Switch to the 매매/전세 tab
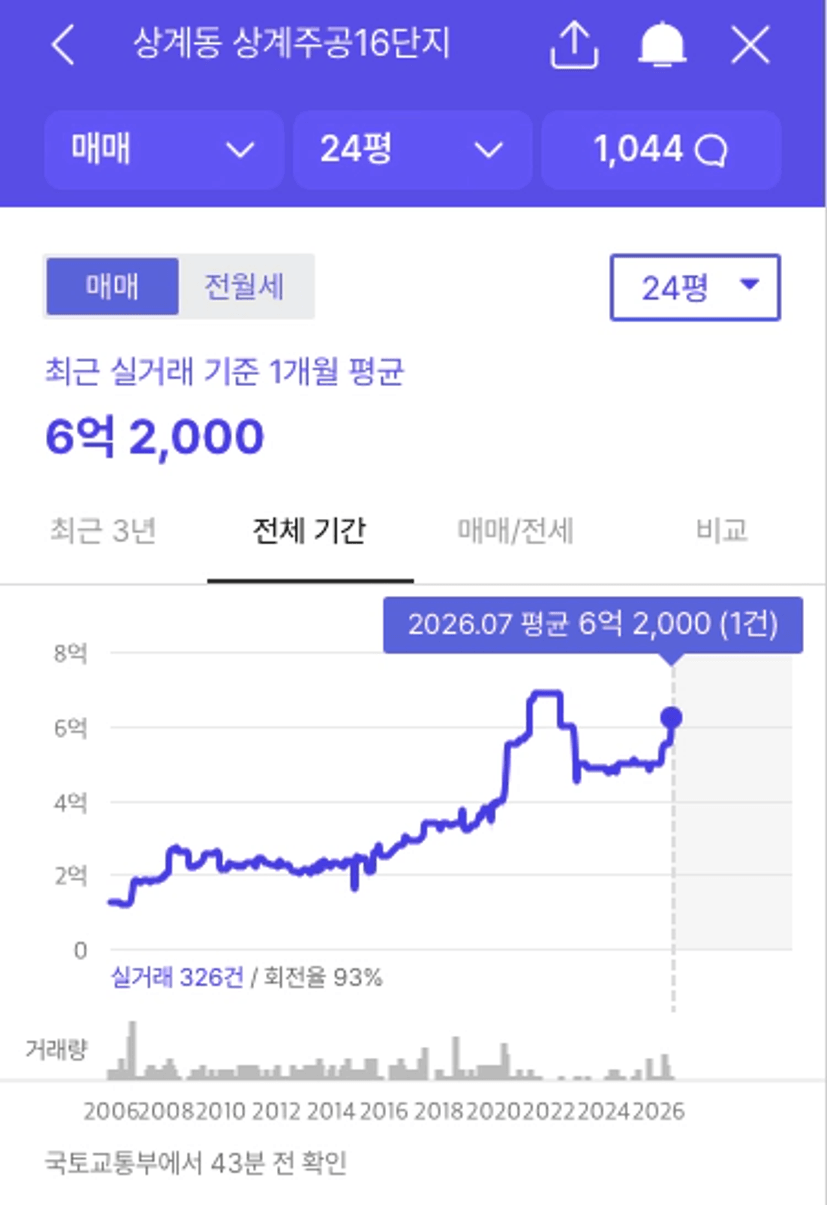The image size is (827, 1205). [x=516, y=531]
